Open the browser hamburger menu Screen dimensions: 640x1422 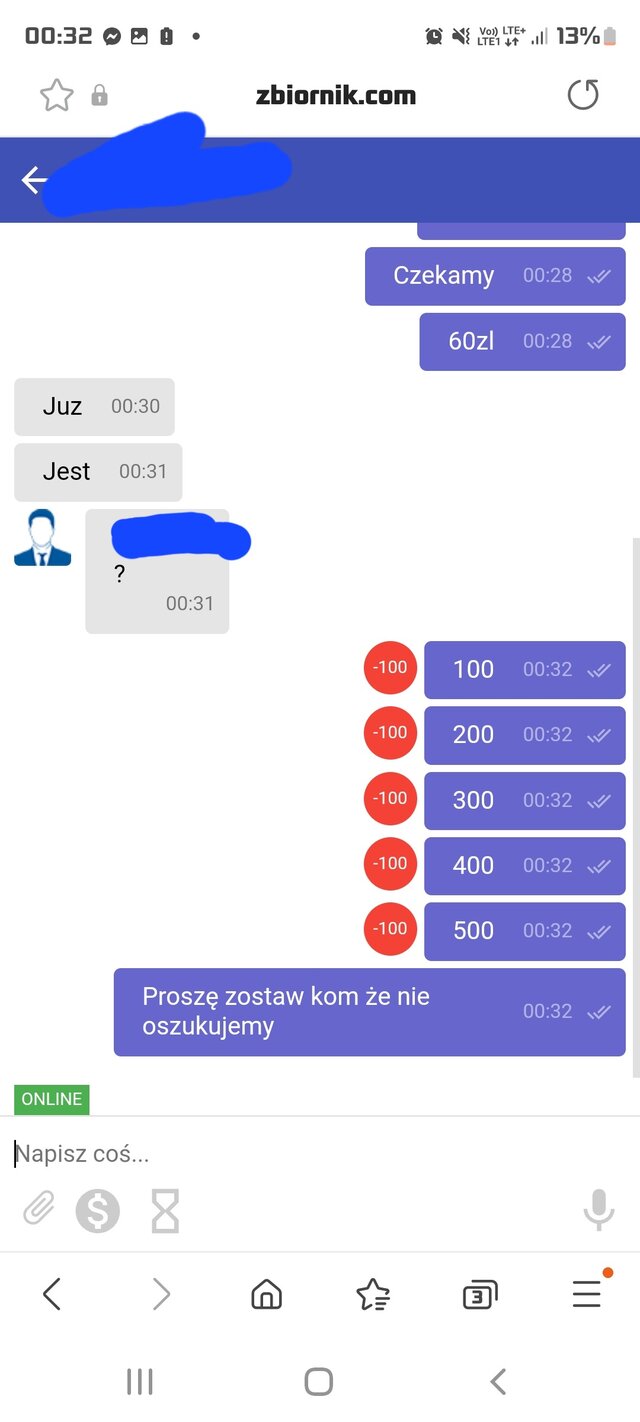click(x=587, y=1294)
